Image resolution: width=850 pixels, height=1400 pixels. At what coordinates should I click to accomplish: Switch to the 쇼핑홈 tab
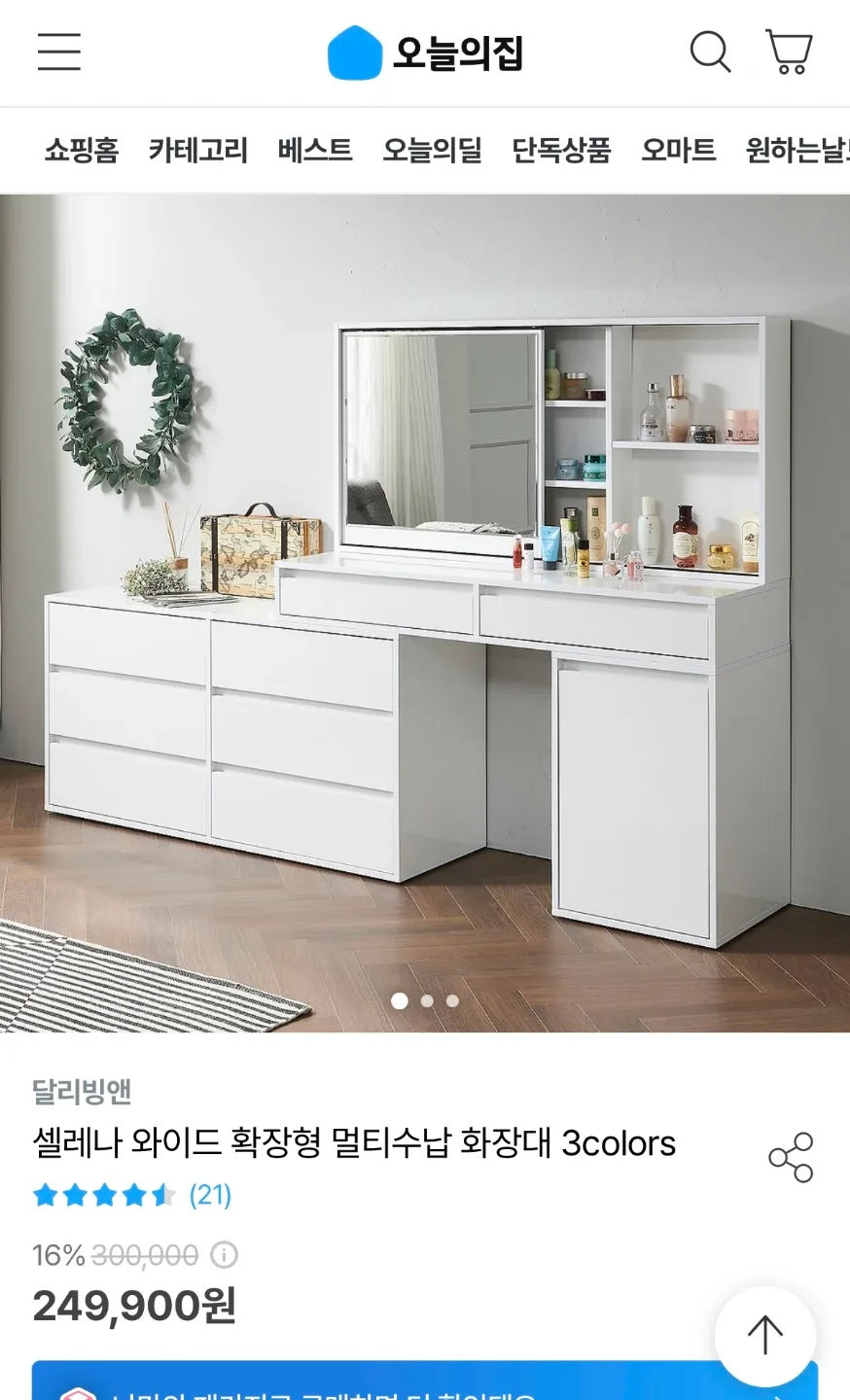point(82,151)
